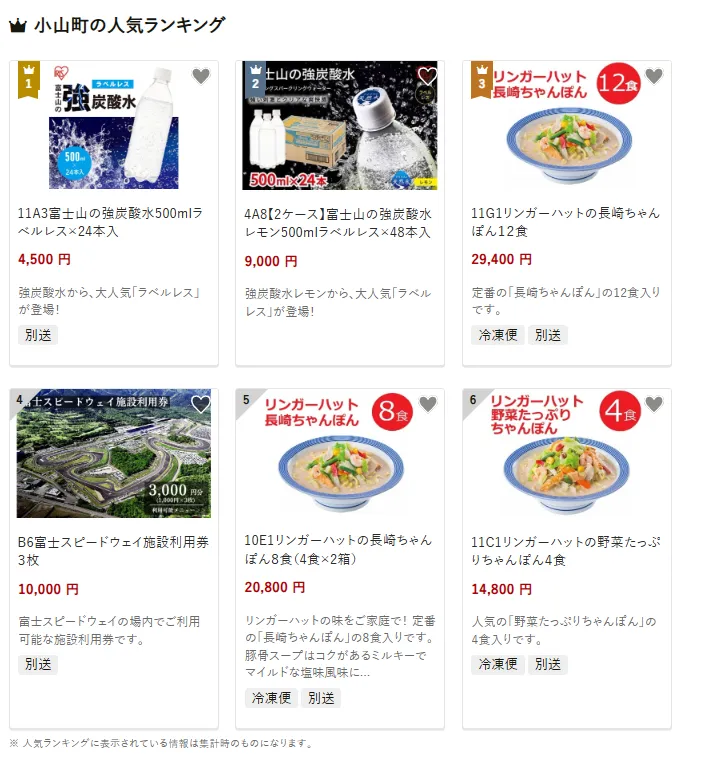View 10E1長崎ちゃんぽん8食 product page
The image size is (718, 767).
[x=338, y=548]
